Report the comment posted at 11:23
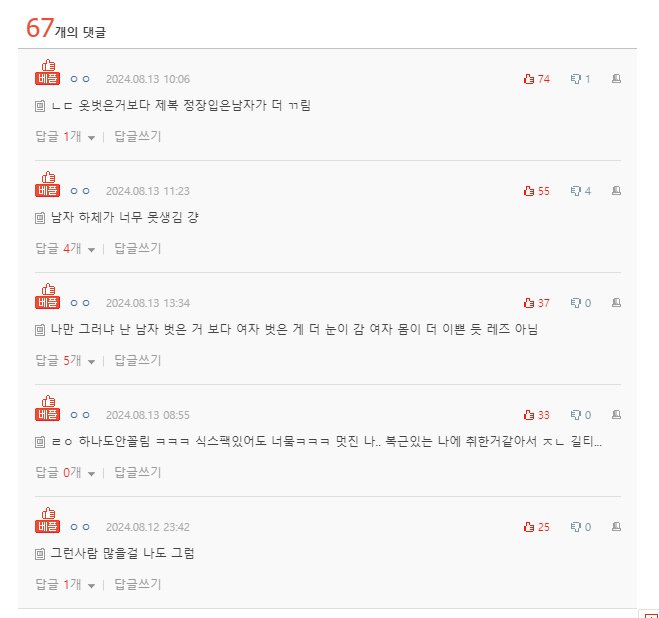Image resolution: width=659 pixels, height=618 pixels. (x=616, y=191)
